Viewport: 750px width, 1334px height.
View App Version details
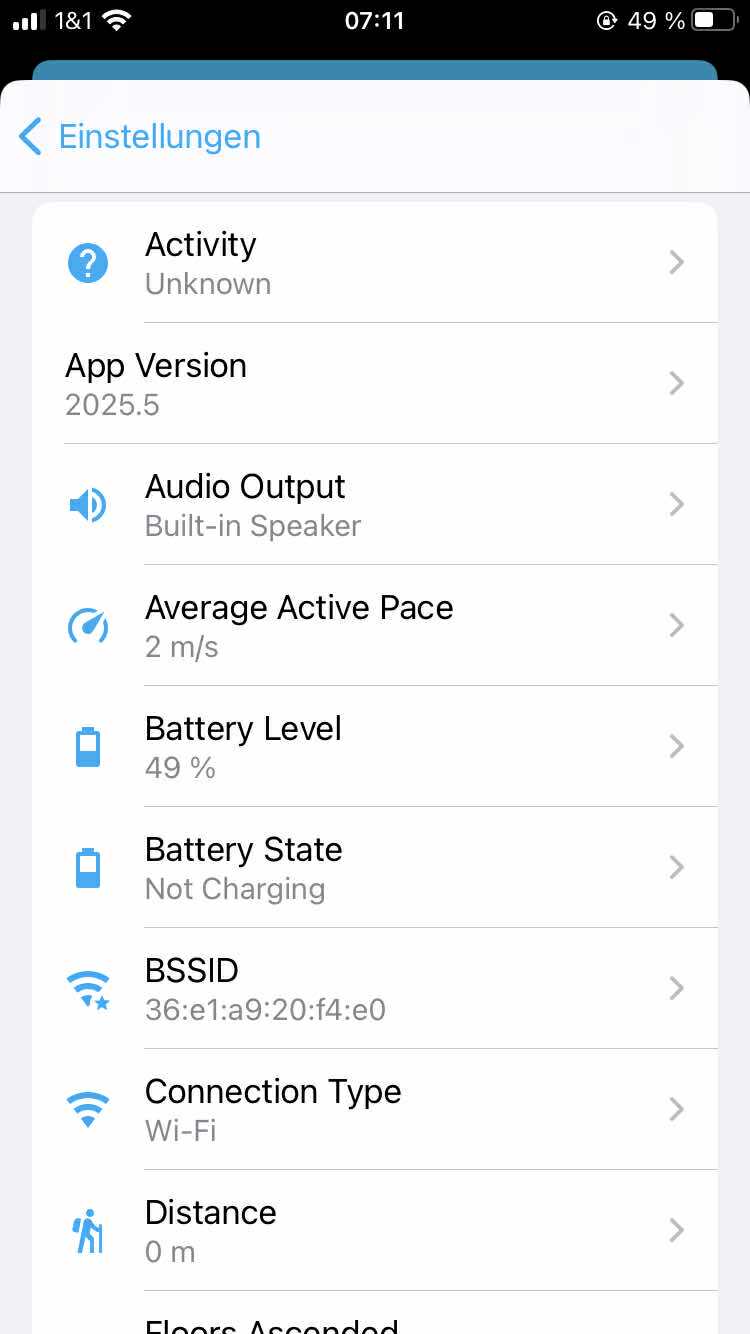pyautogui.click(x=375, y=384)
